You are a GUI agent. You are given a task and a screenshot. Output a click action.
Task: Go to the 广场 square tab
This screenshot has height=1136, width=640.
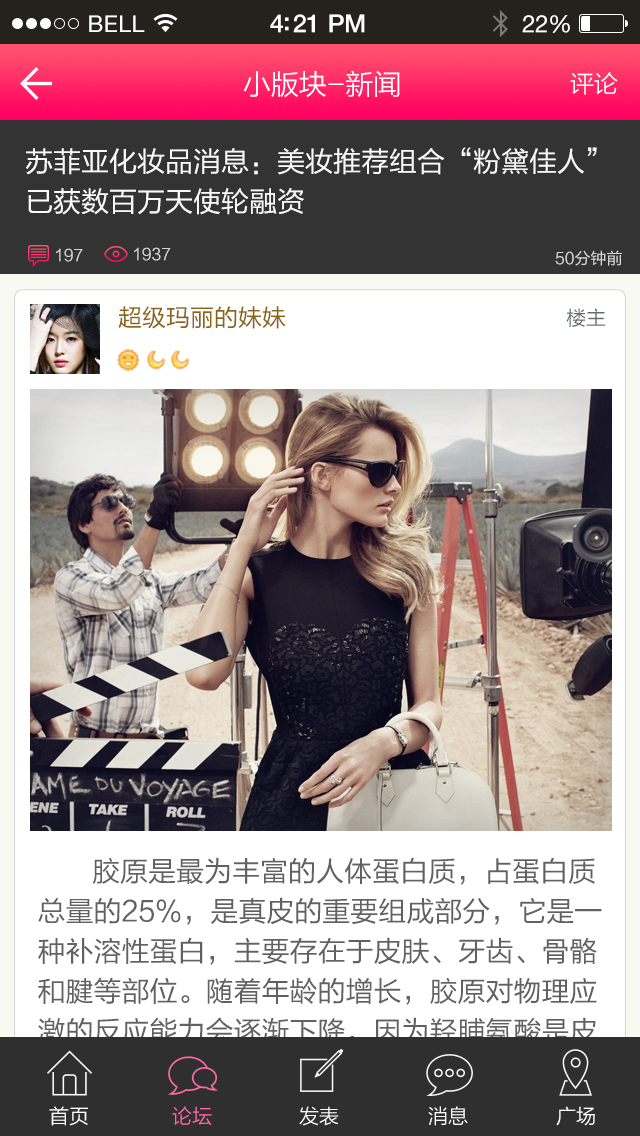click(x=575, y=1088)
